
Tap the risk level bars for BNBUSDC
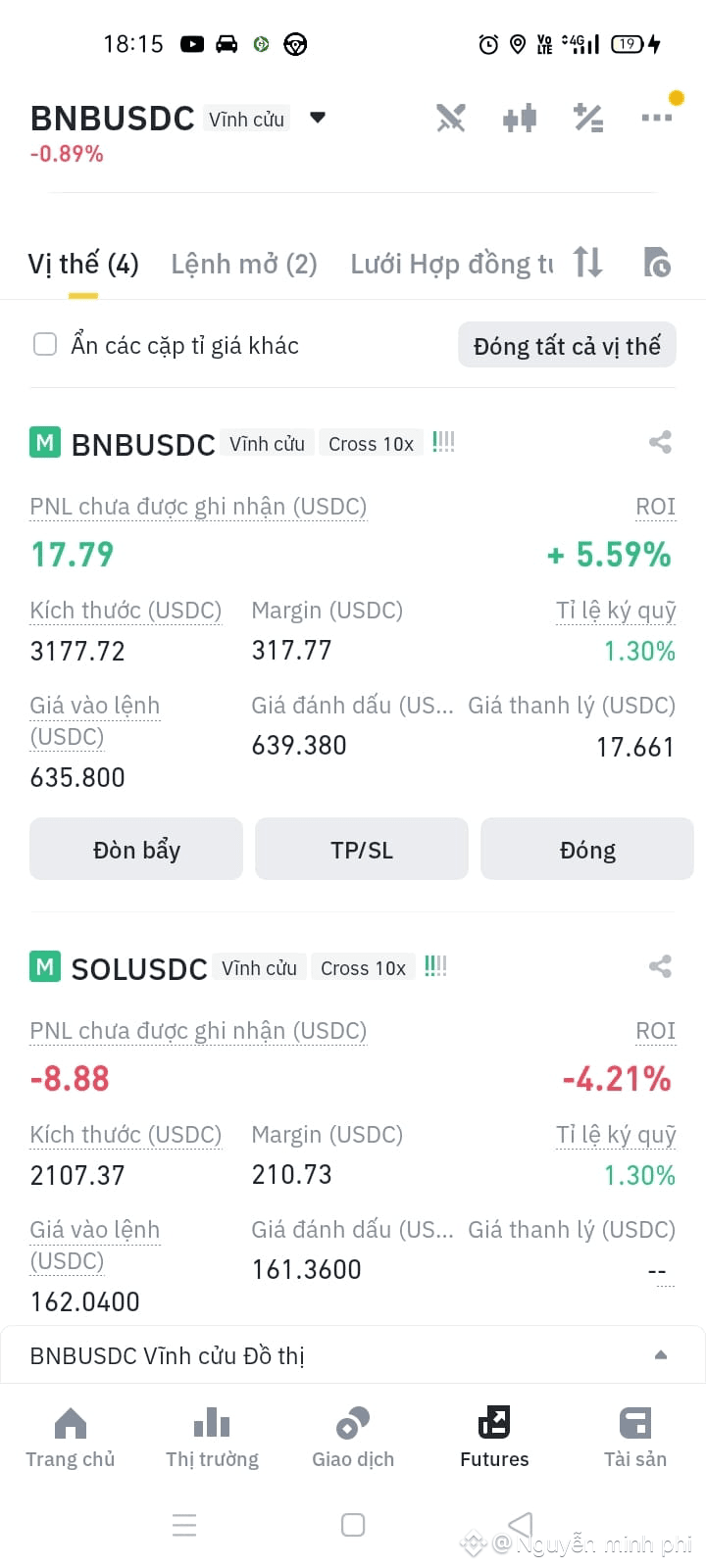coord(443,442)
